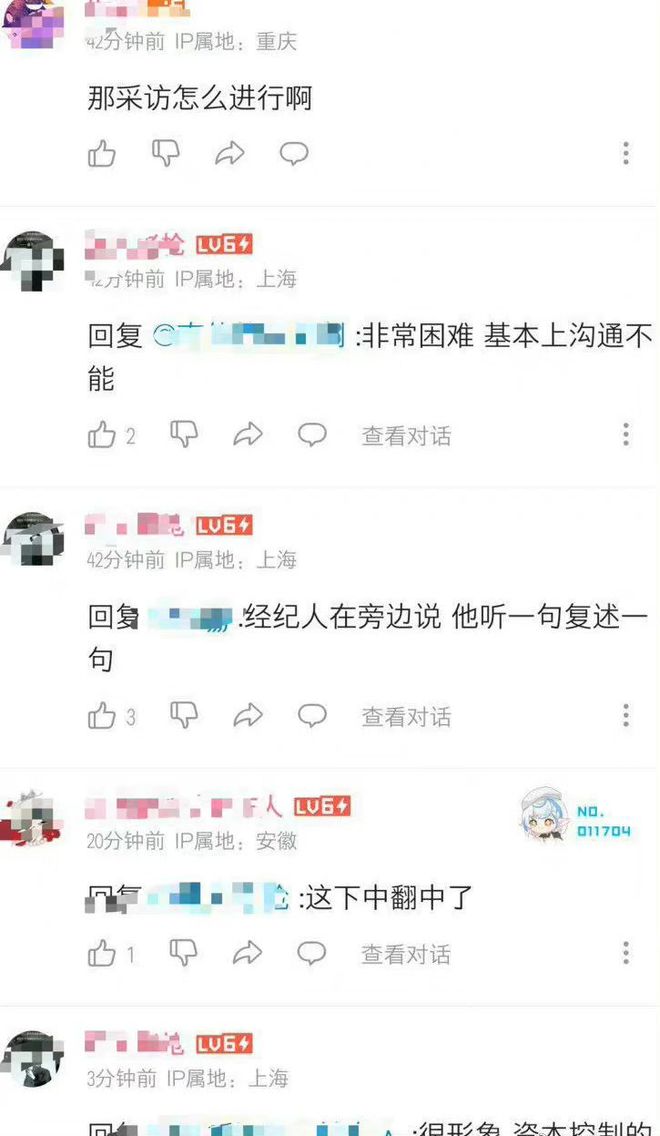
Task: Open more options for 经纪人在旁边说 reply
Action: [626, 715]
